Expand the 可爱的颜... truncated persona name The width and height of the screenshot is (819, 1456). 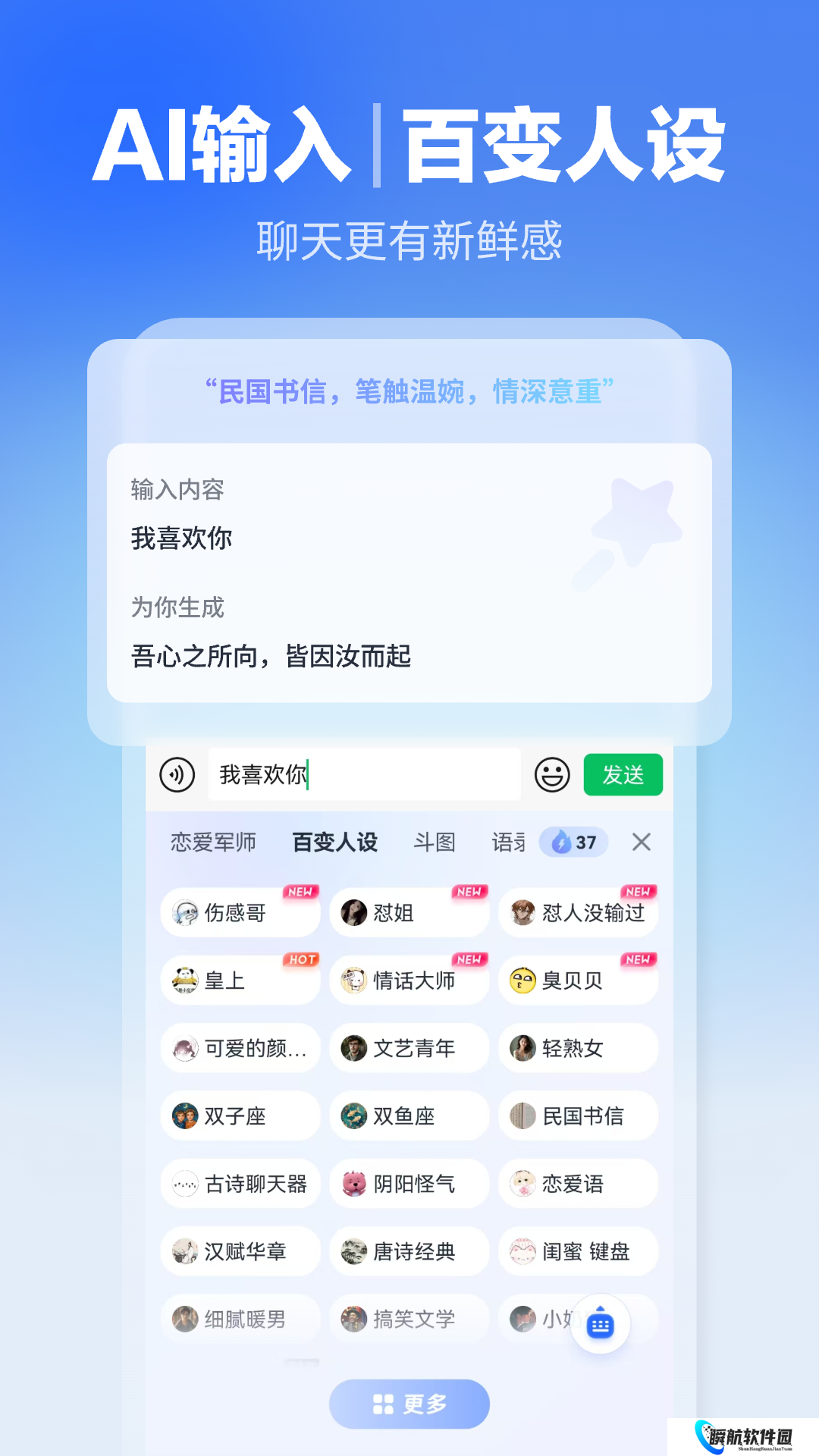tap(240, 1048)
